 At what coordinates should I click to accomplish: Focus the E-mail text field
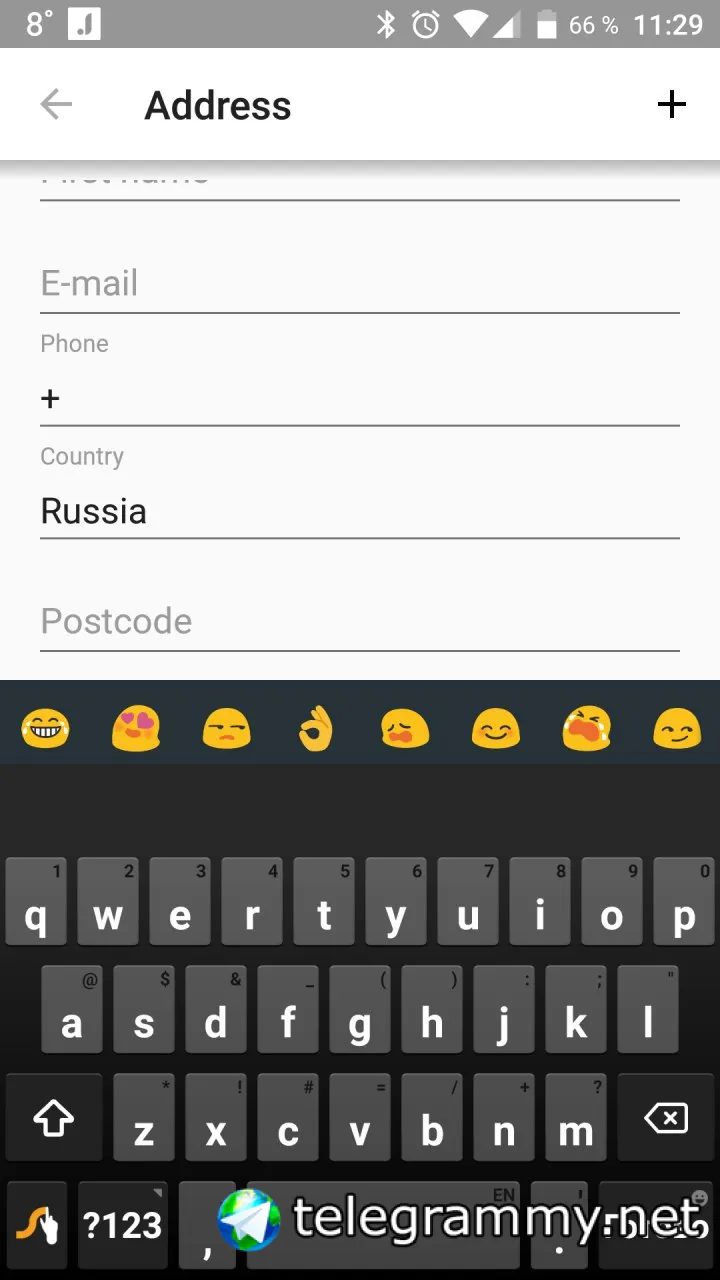(360, 284)
